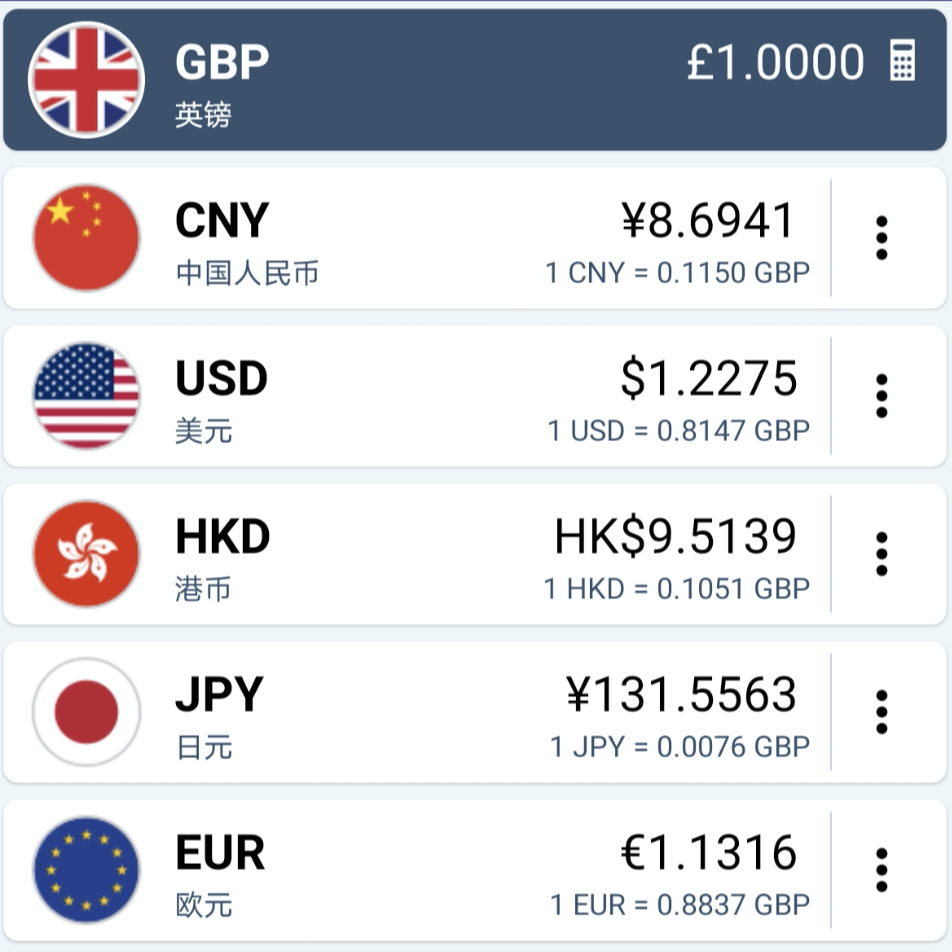
Task: Open the three-dot menu for JPY
Action: pos(881,712)
